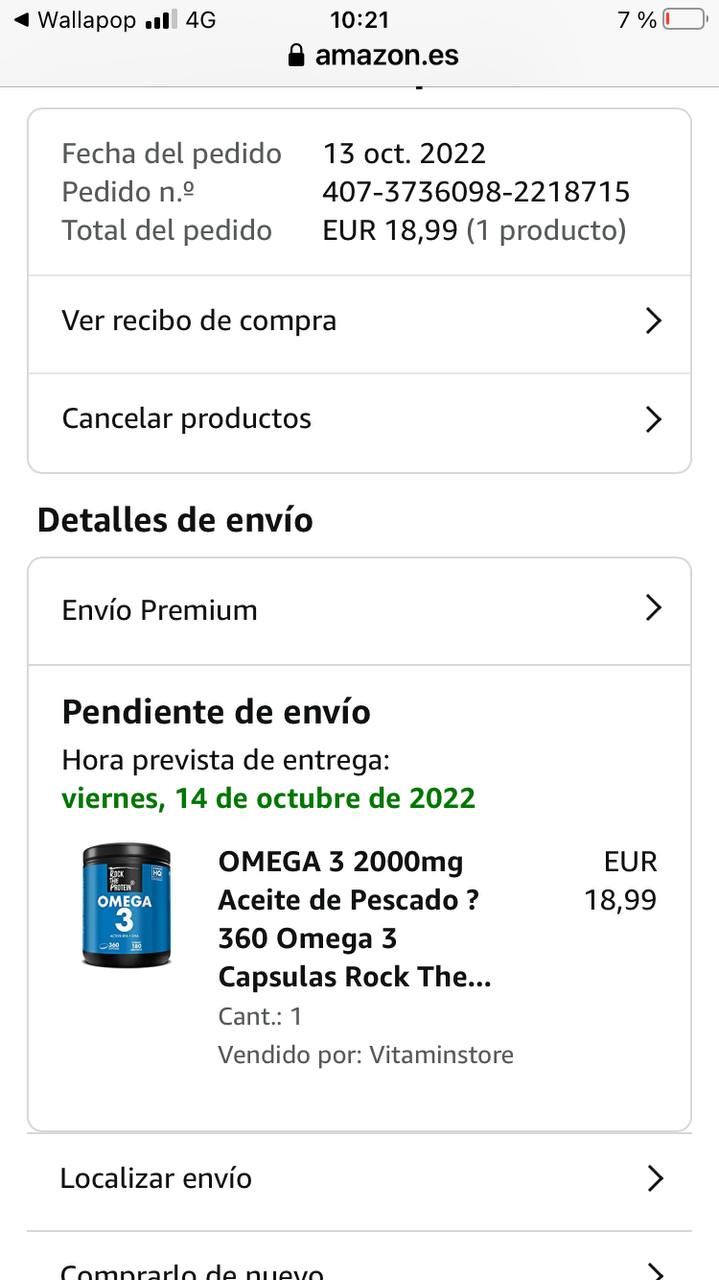This screenshot has width=719, height=1280.
Task: Open Localizar envío
Action: click(358, 1178)
